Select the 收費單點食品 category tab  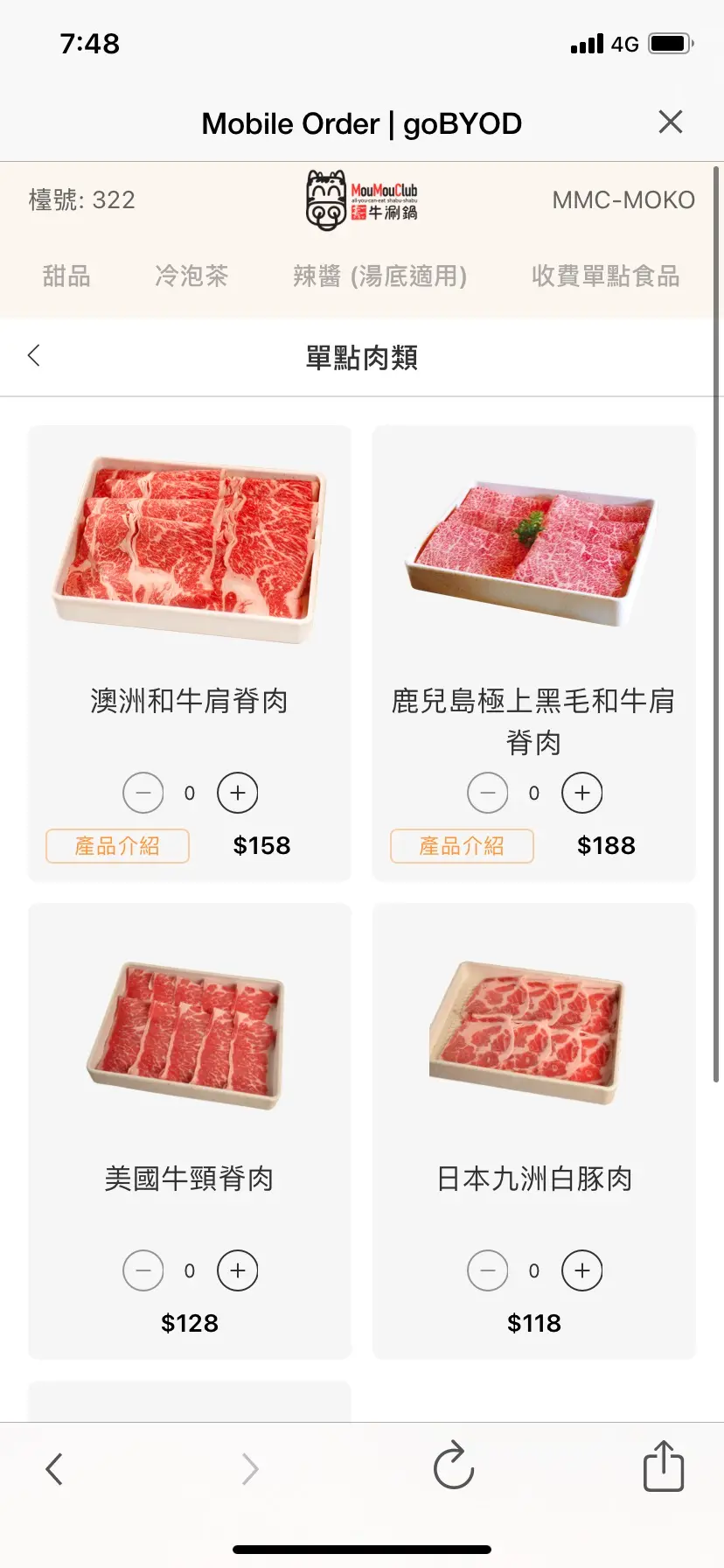(605, 276)
